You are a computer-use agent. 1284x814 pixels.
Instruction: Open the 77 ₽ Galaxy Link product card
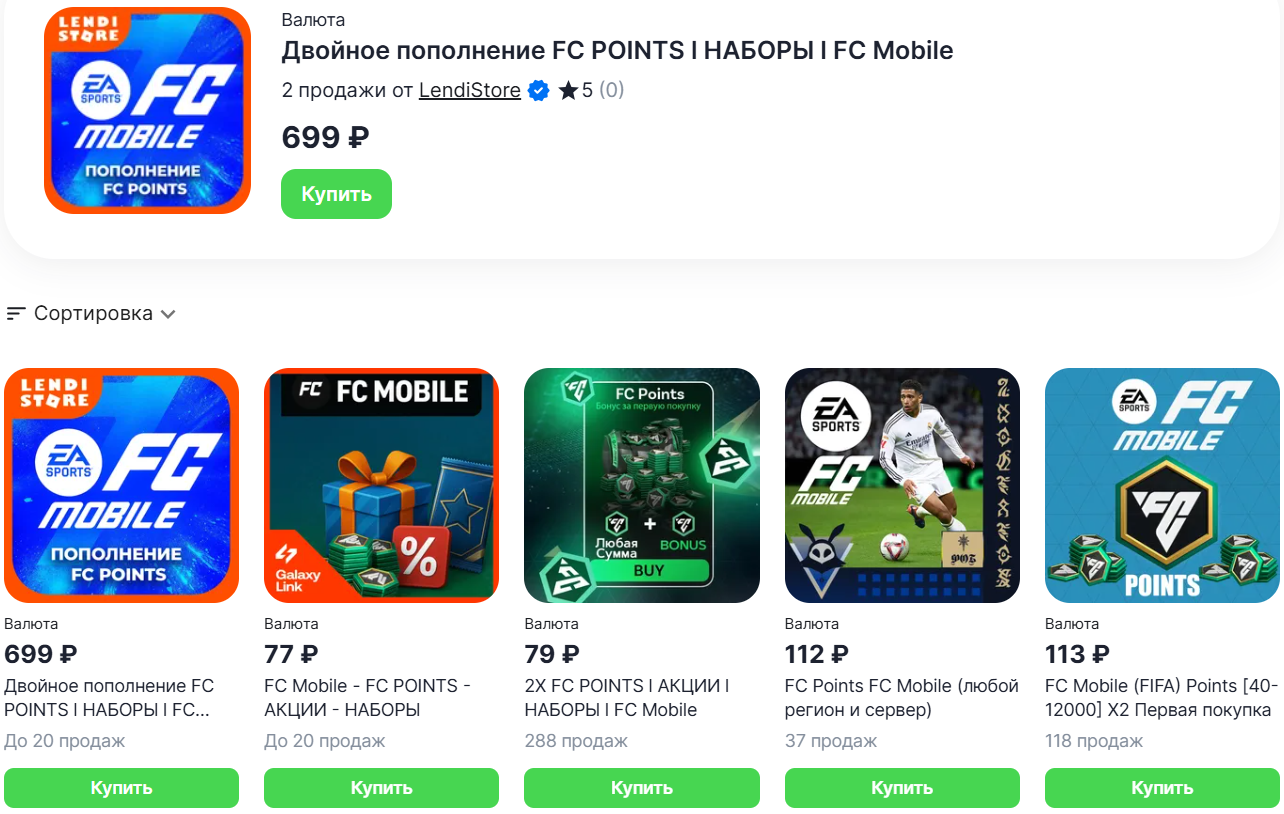pos(381,485)
